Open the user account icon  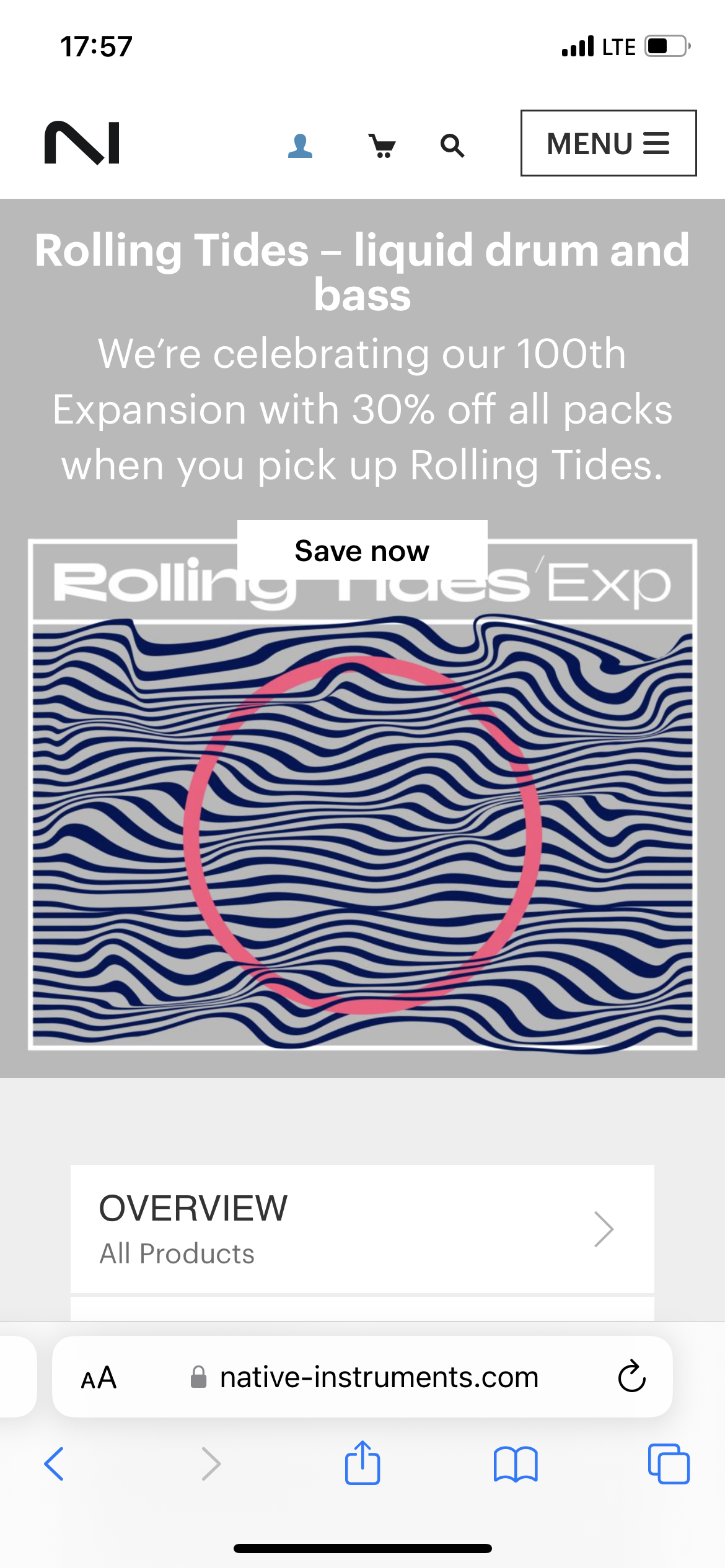[x=300, y=146]
